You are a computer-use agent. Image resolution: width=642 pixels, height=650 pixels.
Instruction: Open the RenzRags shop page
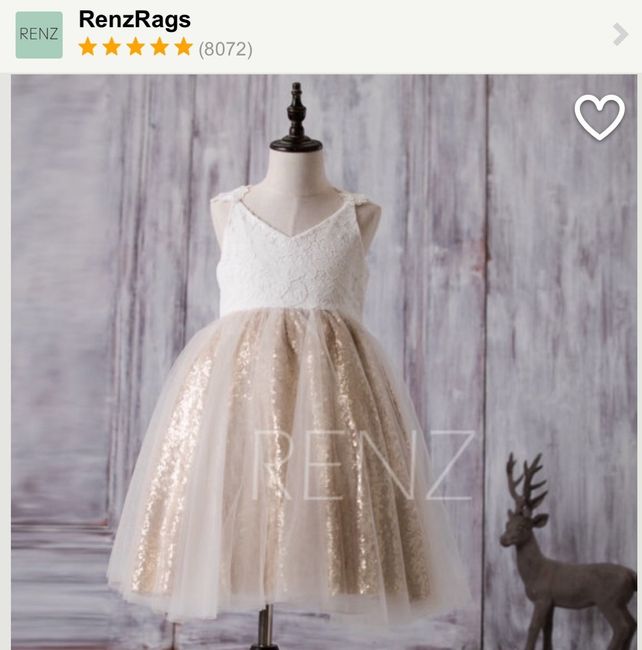[x=134, y=20]
